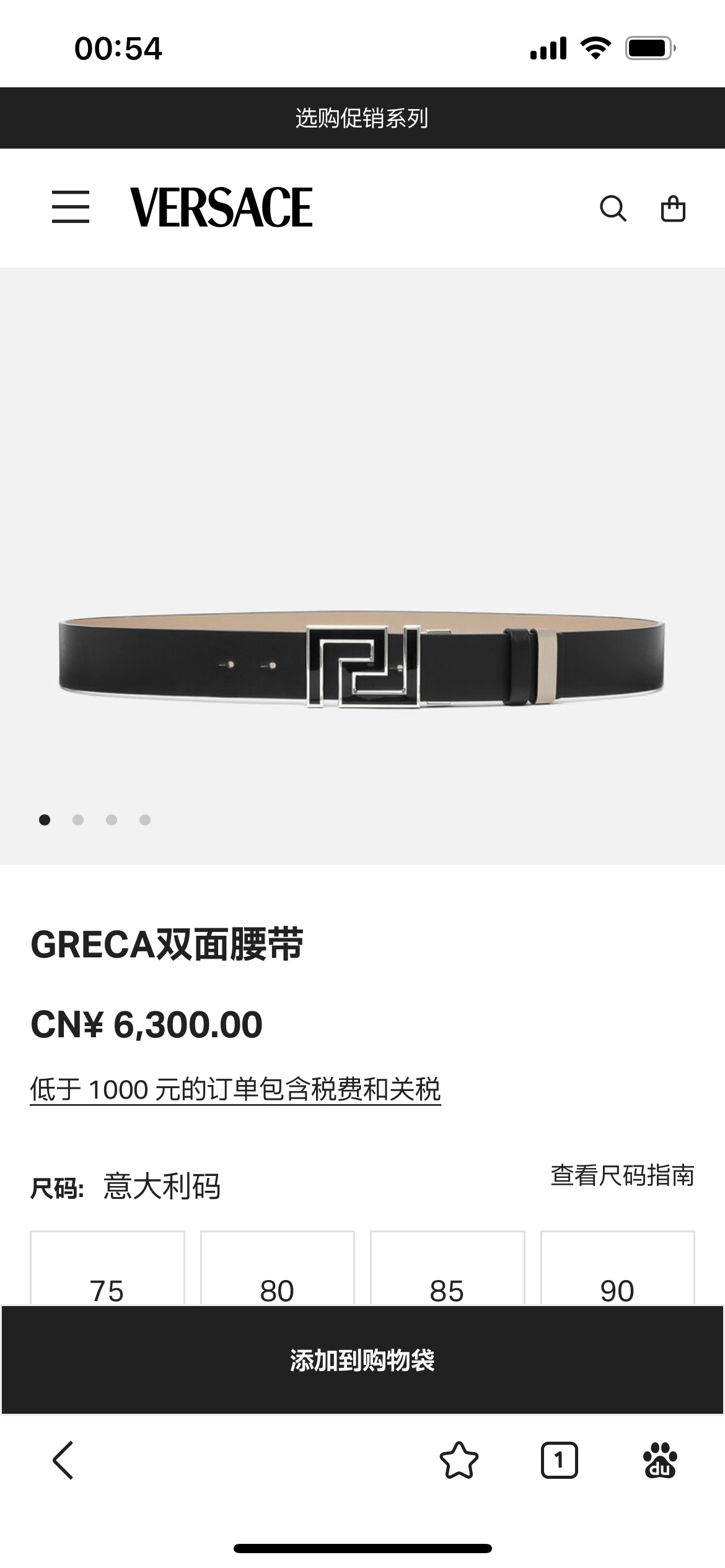This screenshot has width=725, height=1568.
Task: Go back with the browser arrow
Action: pyautogui.click(x=63, y=1460)
